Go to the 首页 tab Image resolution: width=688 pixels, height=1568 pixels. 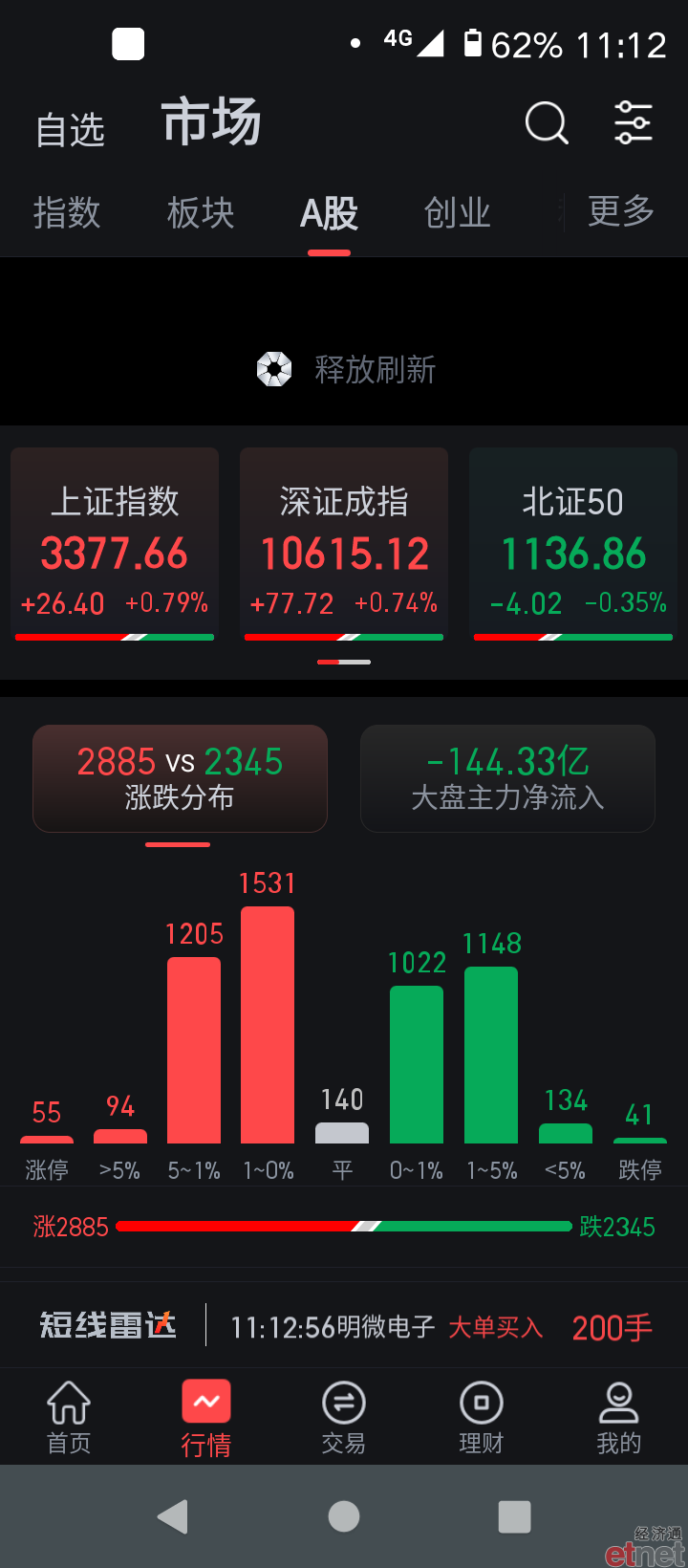(69, 1418)
